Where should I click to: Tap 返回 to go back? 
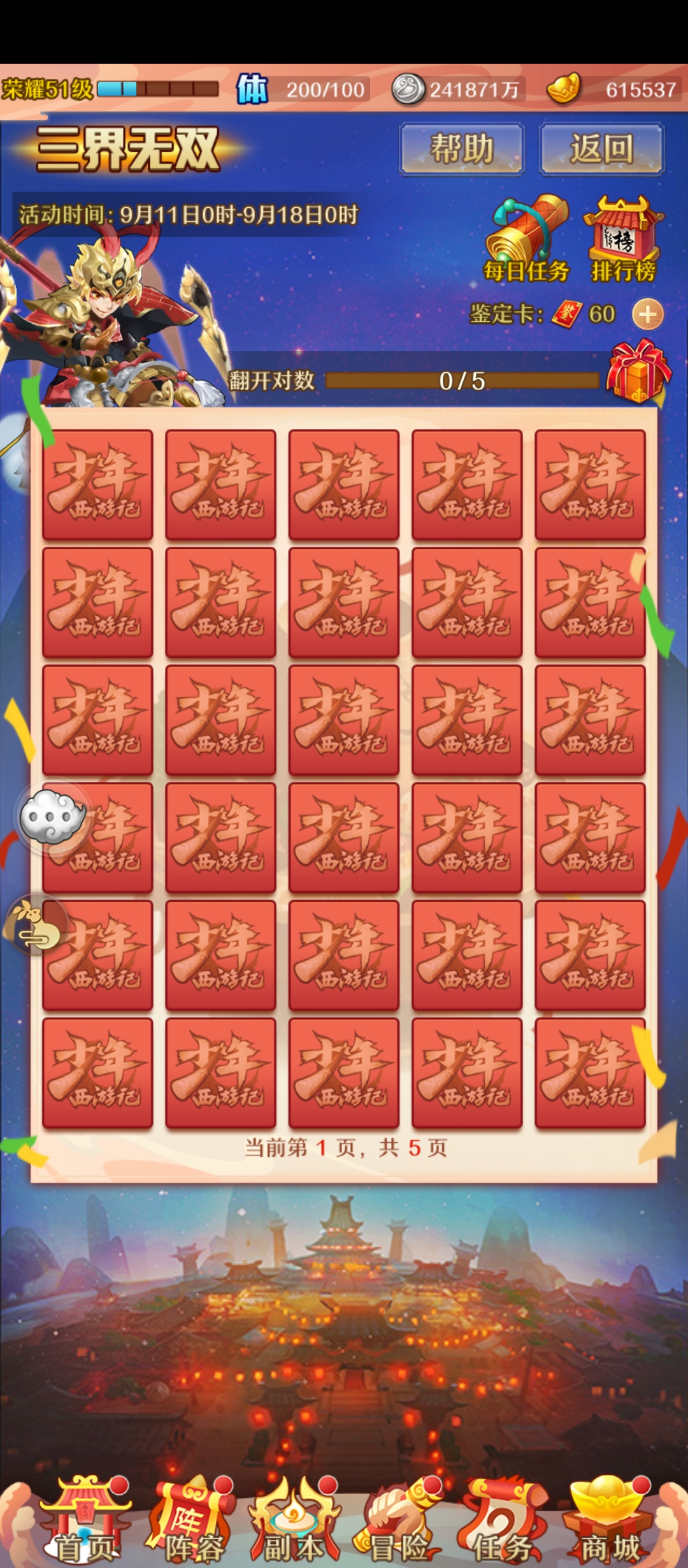[601, 149]
